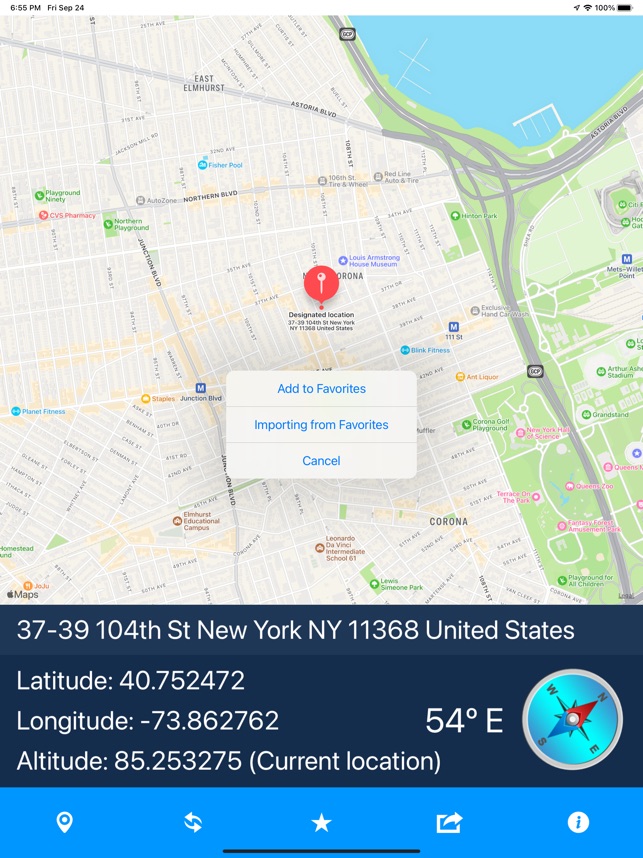This screenshot has width=643, height=858.
Task: Cancel the favorites action sheet
Action: pyautogui.click(x=321, y=461)
